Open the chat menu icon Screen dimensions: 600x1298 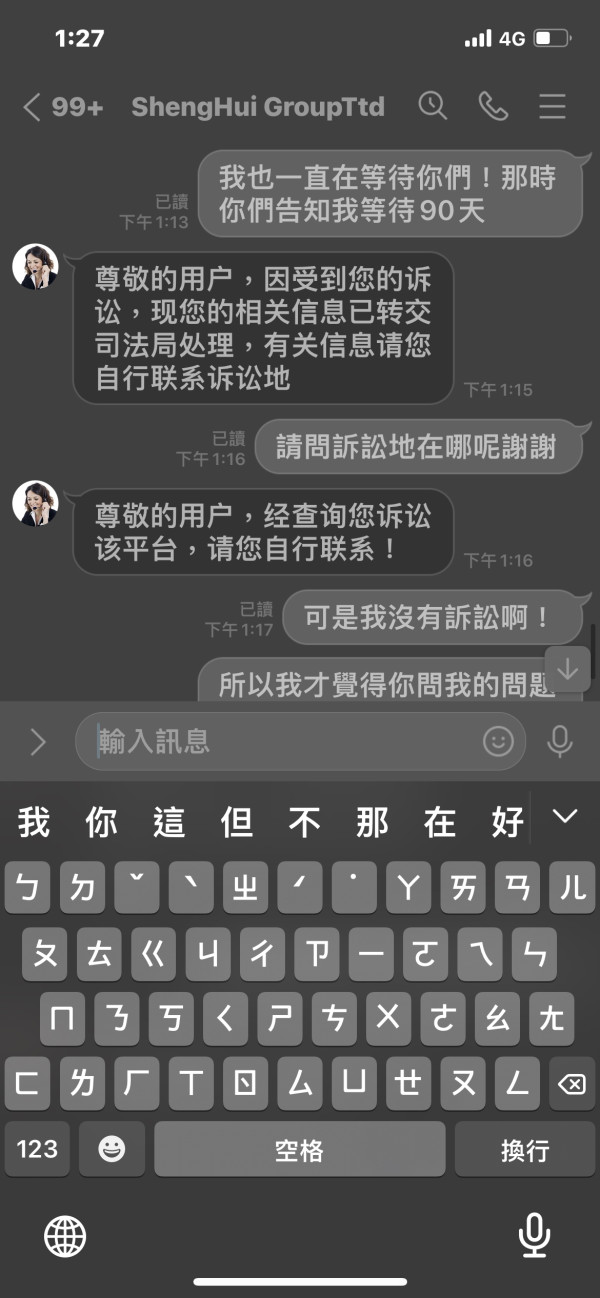pyautogui.click(x=553, y=106)
